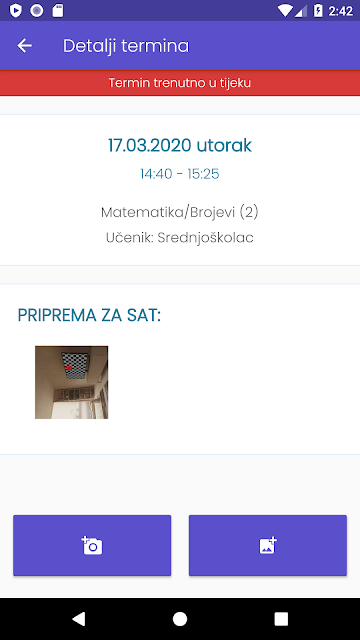Add an image from the gallery
The height and width of the screenshot is (640, 360).
point(268,545)
